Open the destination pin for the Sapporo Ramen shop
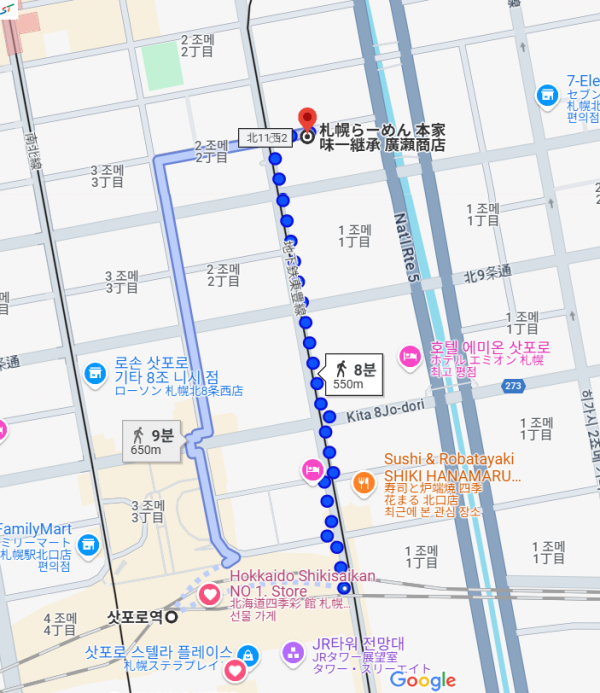The width and height of the screenshot is (600, 693). [307, 119]
